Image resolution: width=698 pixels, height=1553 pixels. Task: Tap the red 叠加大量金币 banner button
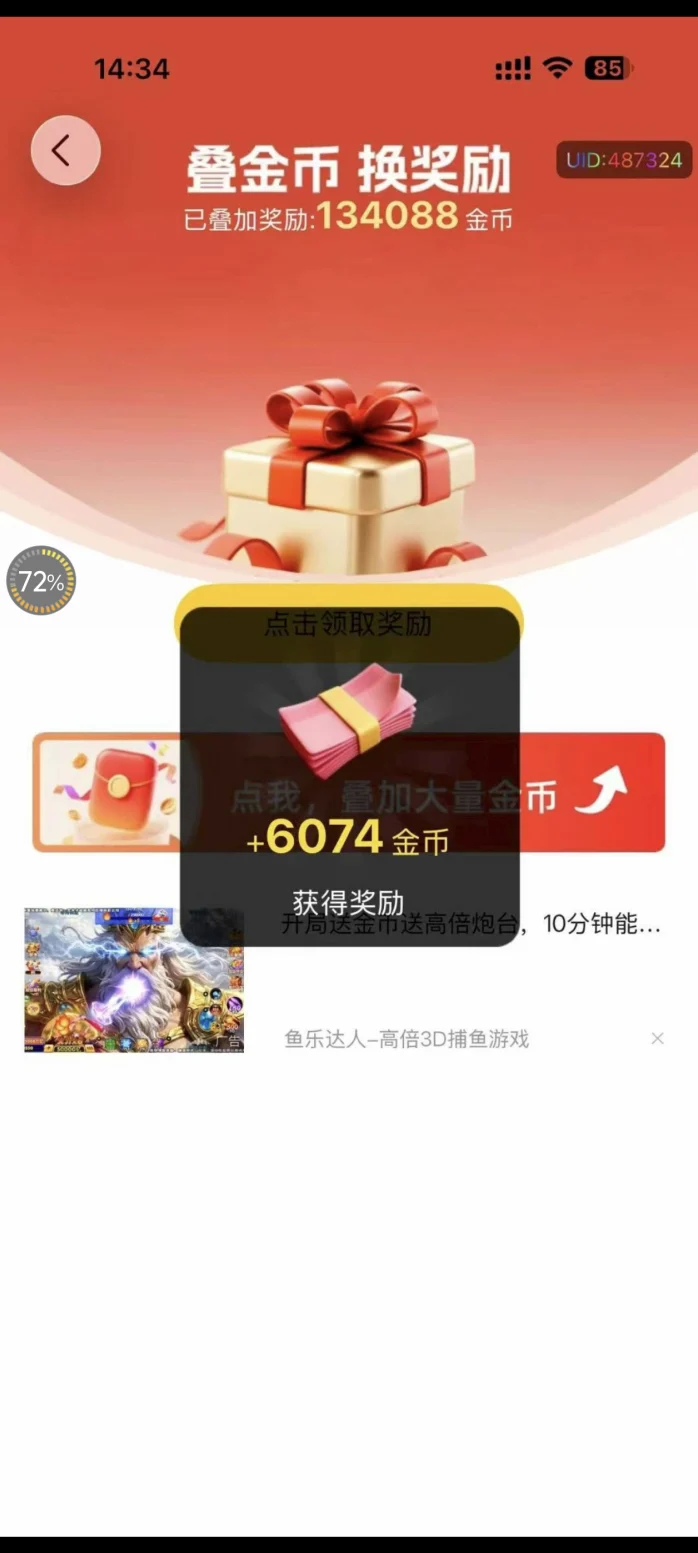349,792
